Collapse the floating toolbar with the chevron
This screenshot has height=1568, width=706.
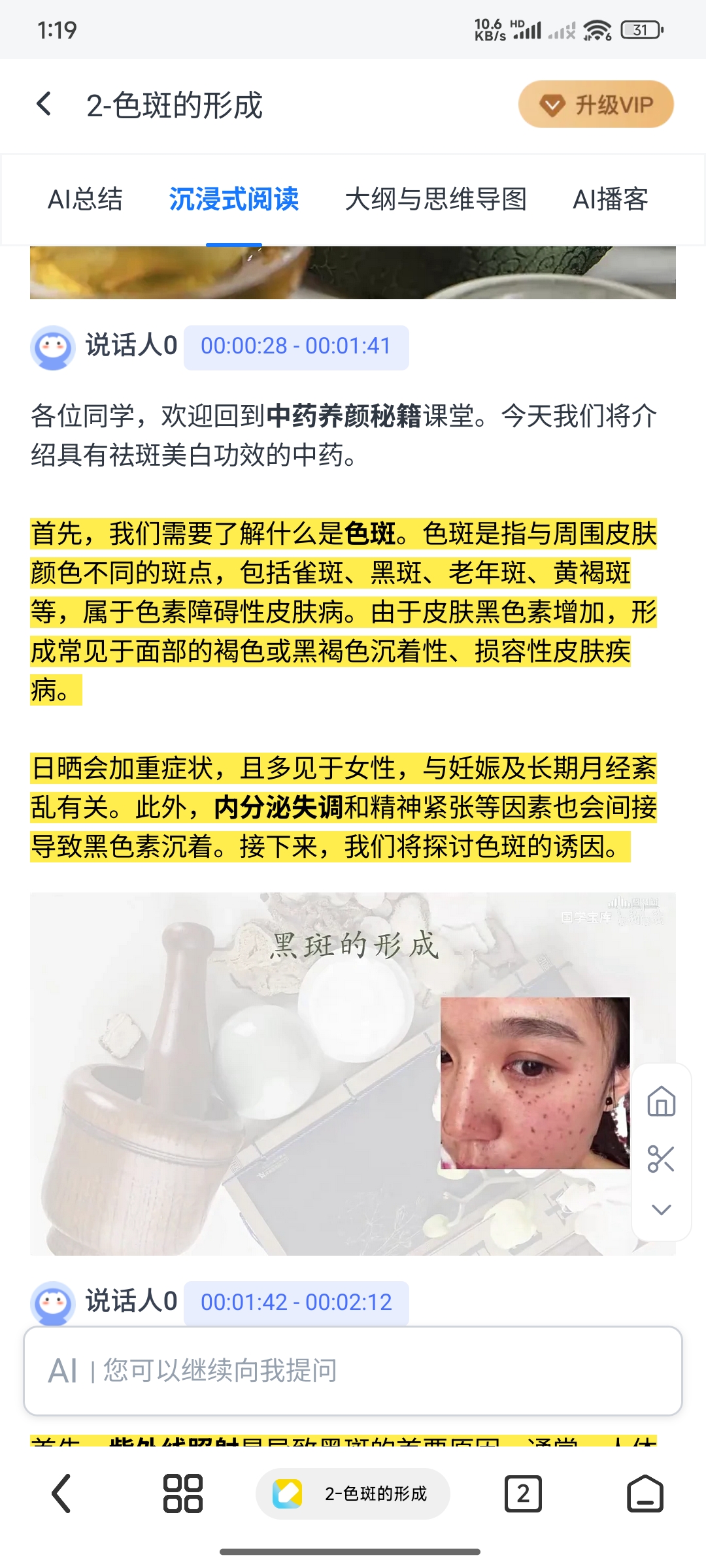pyautogui.click(x=661, y=1210)
